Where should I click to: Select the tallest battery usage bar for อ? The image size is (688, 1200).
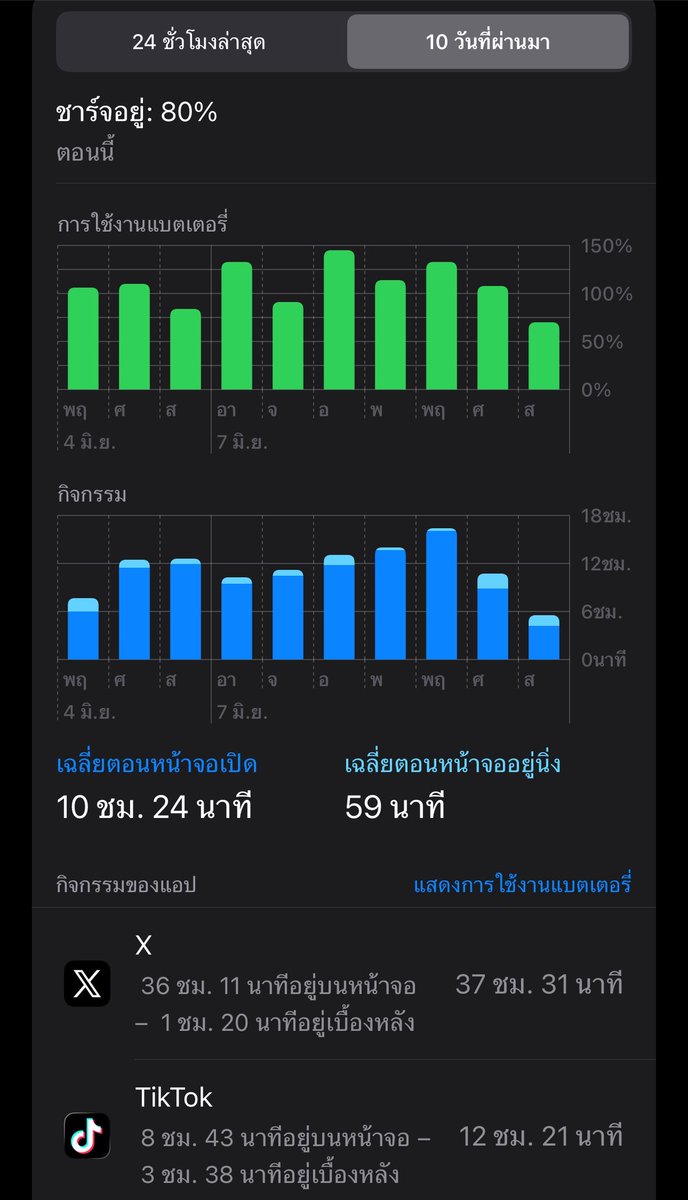(x=339, y=320)
